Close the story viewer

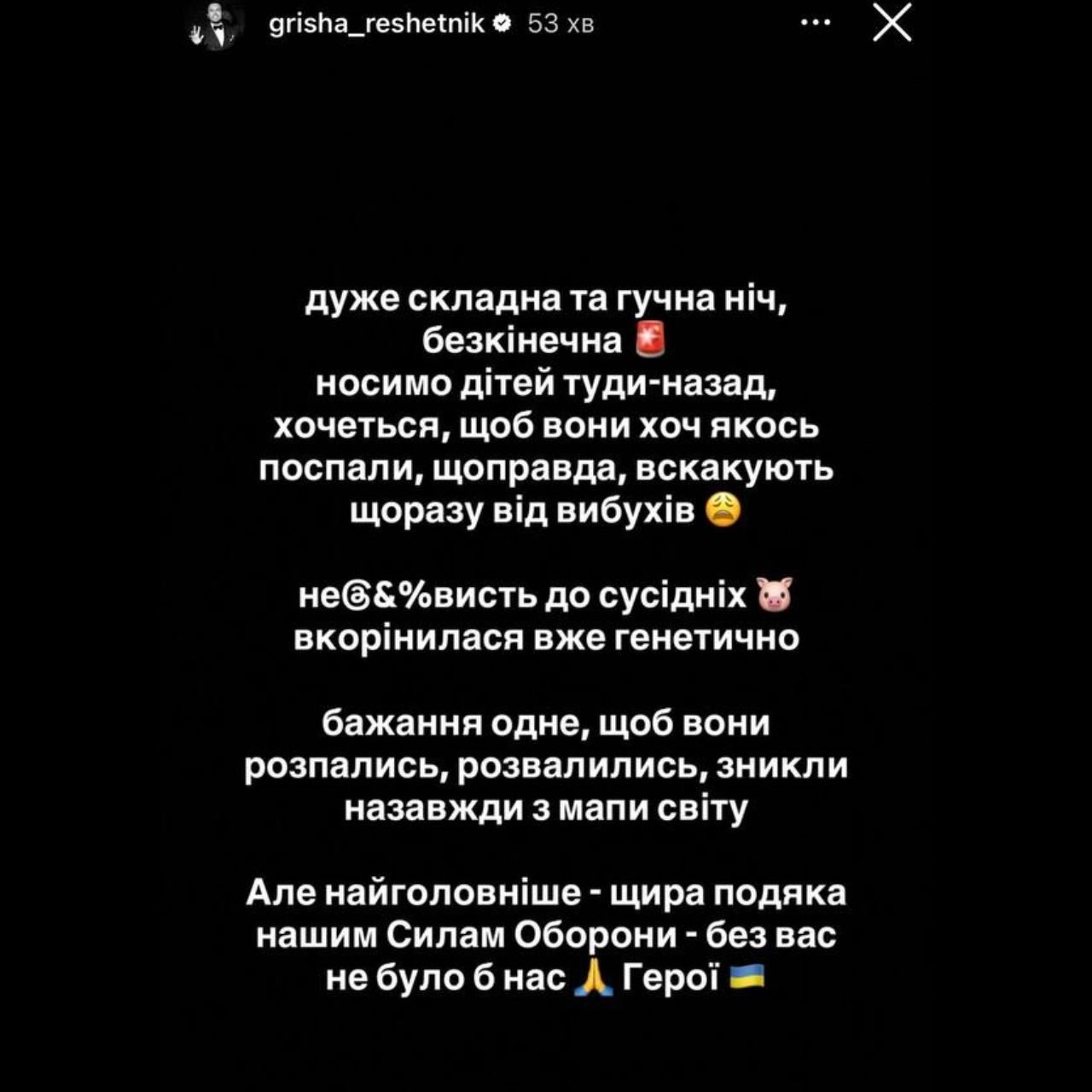pyautogui.click(x=892, y=24)
